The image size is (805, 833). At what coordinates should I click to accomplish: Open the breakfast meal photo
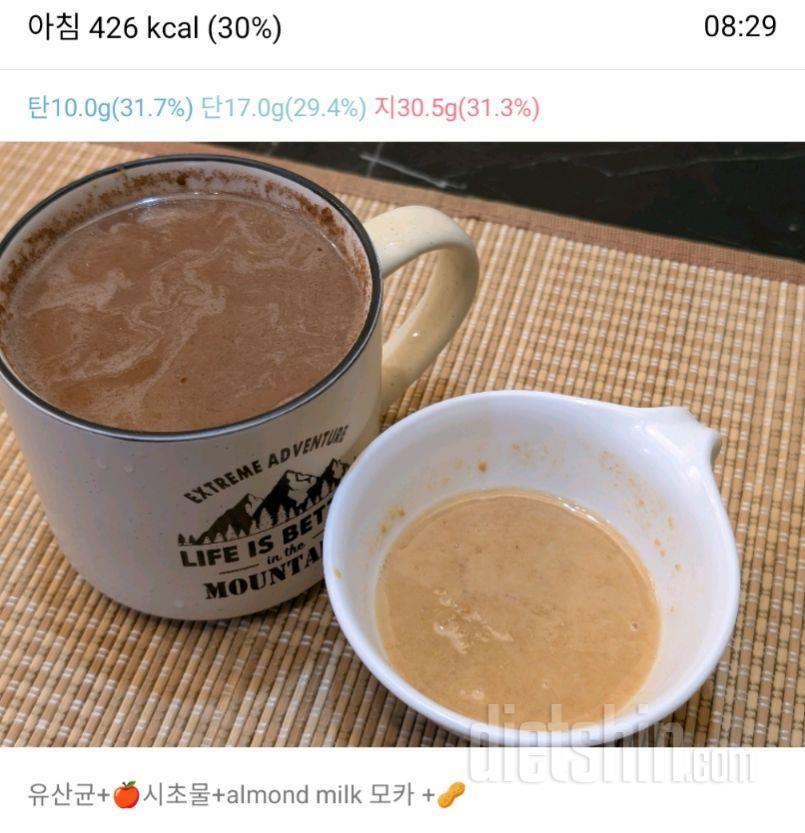(x=402, y=445)
